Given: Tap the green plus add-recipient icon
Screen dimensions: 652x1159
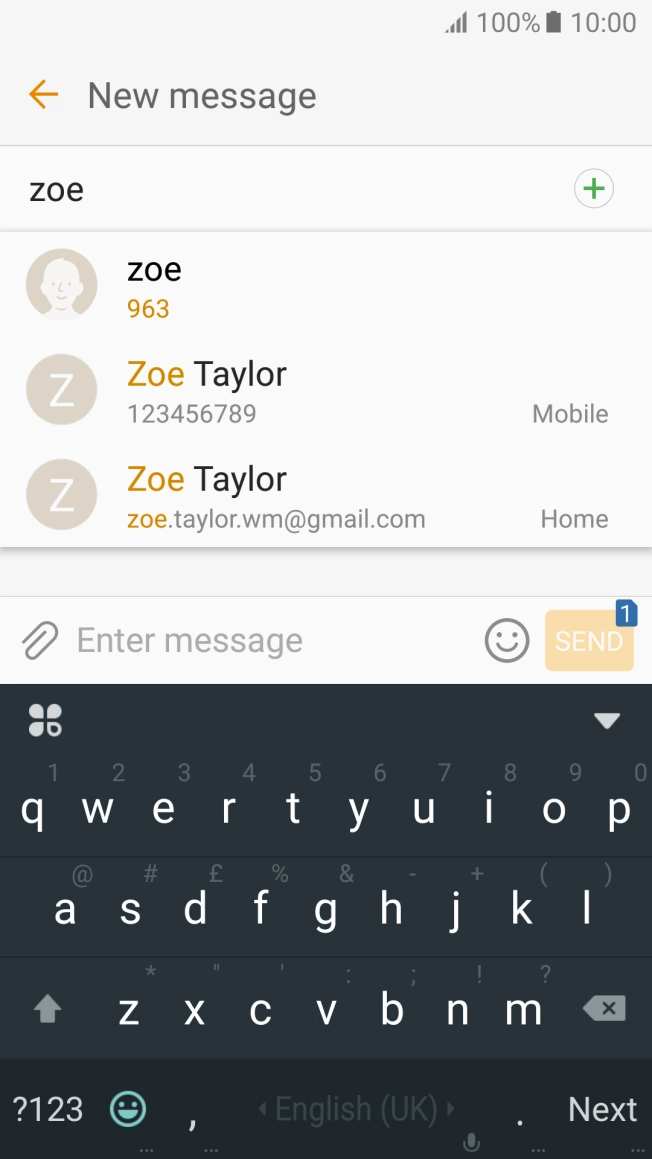Looking at the screenshot, I should 594,189.
